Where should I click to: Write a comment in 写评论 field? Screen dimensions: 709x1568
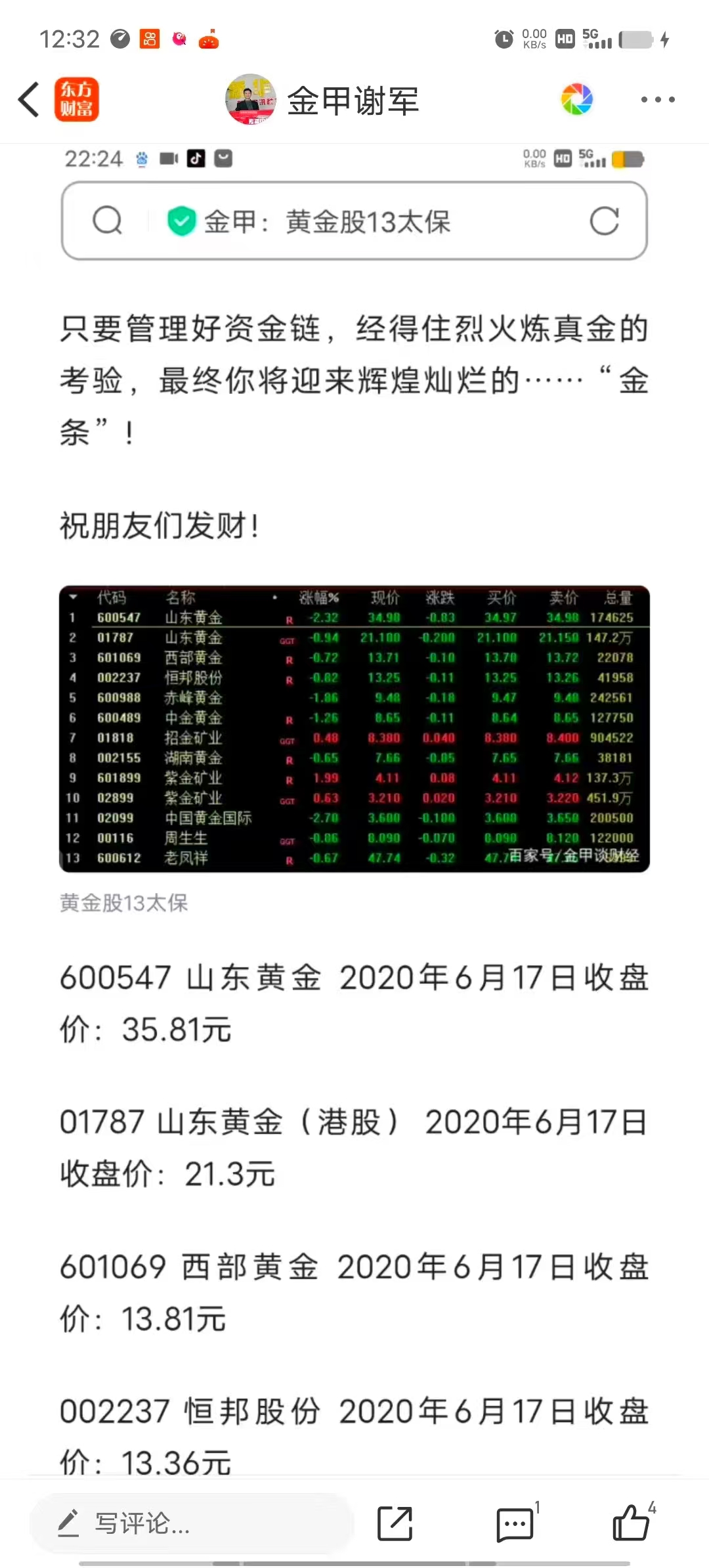click(x=190, y=1523)
